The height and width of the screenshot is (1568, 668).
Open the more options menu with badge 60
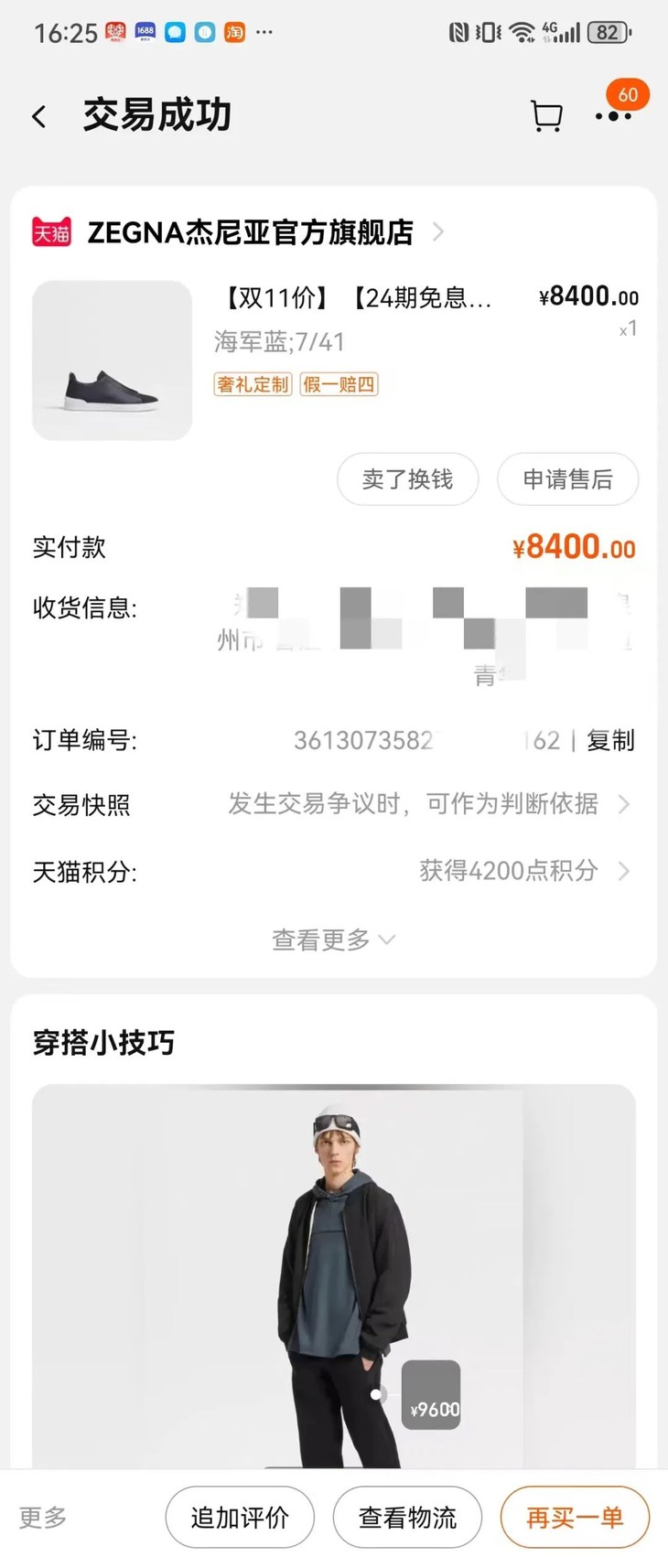(615, 115)
